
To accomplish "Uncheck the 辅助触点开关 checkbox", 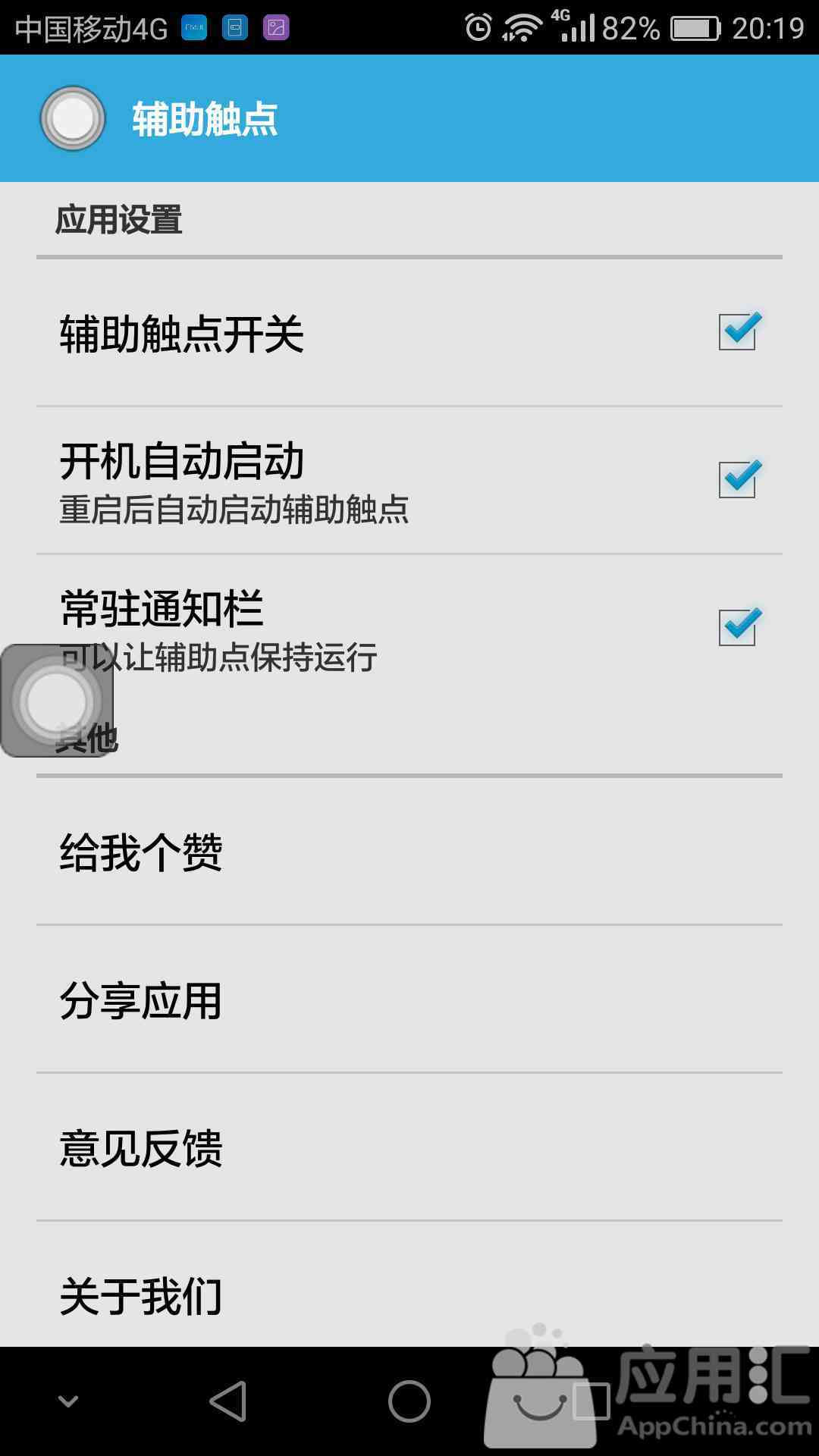I will click(x=739, y=331).
